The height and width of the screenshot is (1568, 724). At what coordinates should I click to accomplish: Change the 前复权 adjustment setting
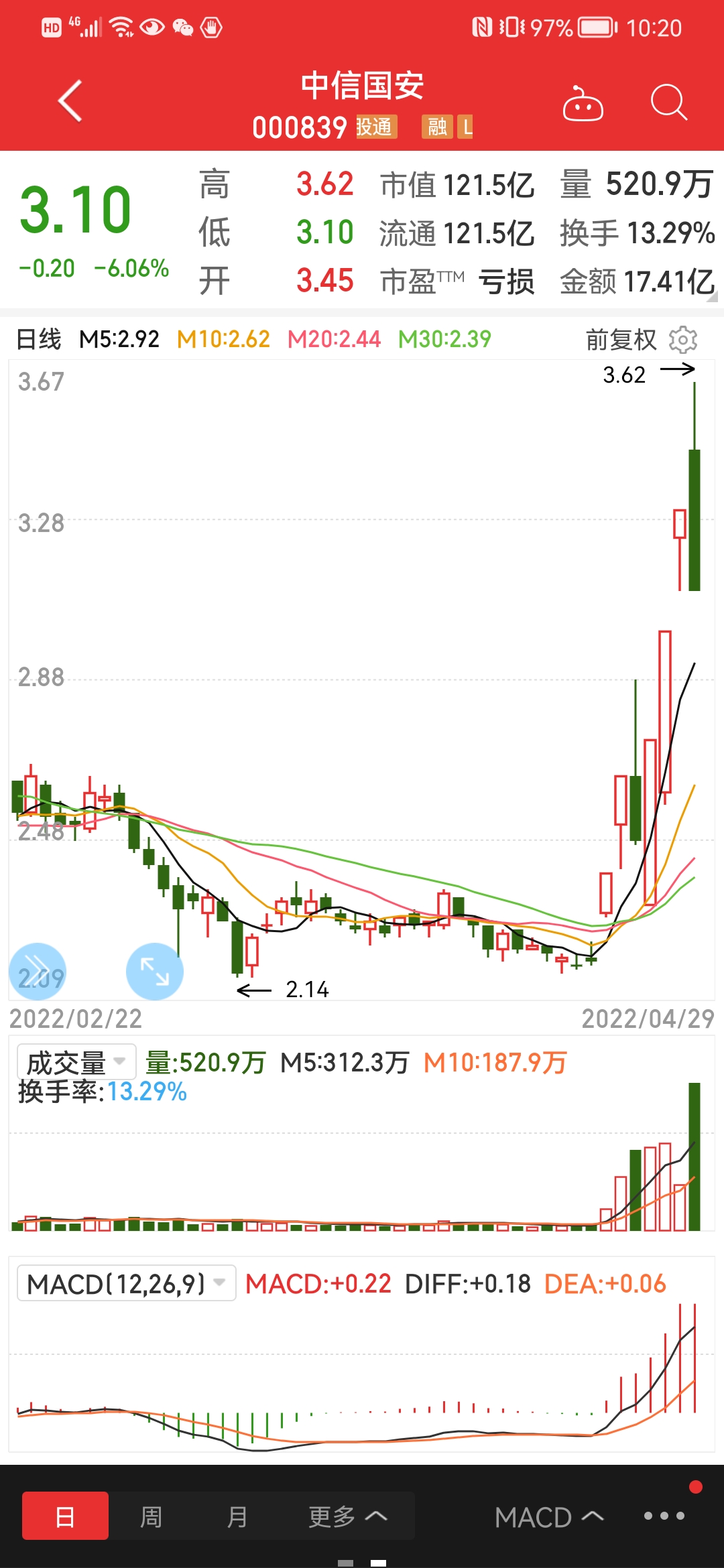pos(621,340)
